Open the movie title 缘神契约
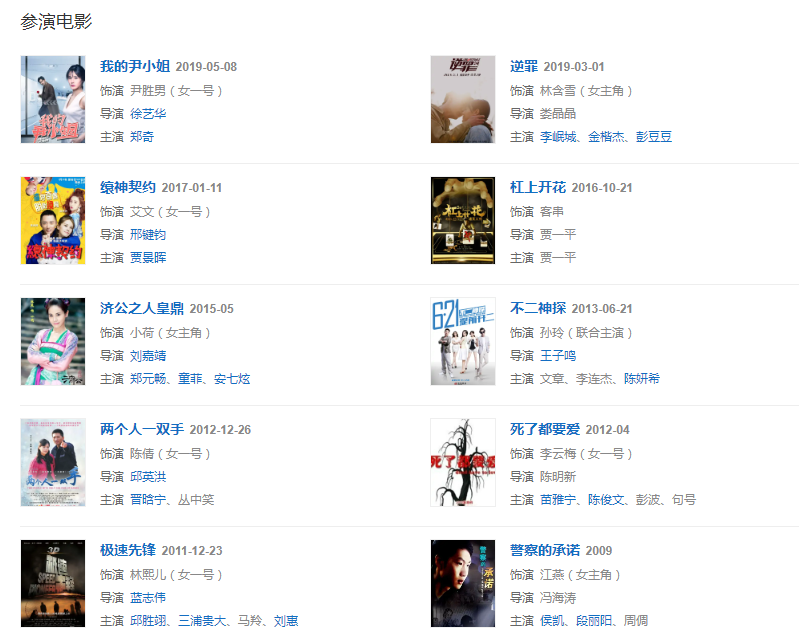 pyautogui.click(x=128, y=188)
